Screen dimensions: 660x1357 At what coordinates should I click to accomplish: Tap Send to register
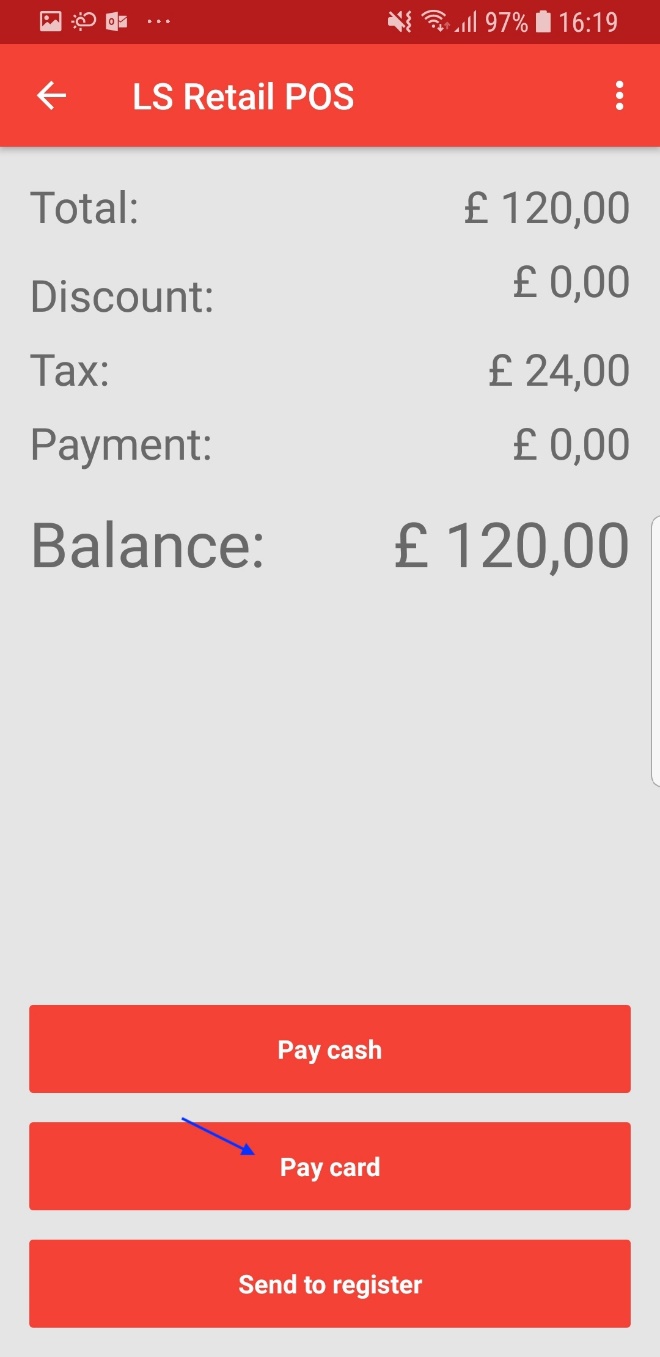pos(330,1284)
